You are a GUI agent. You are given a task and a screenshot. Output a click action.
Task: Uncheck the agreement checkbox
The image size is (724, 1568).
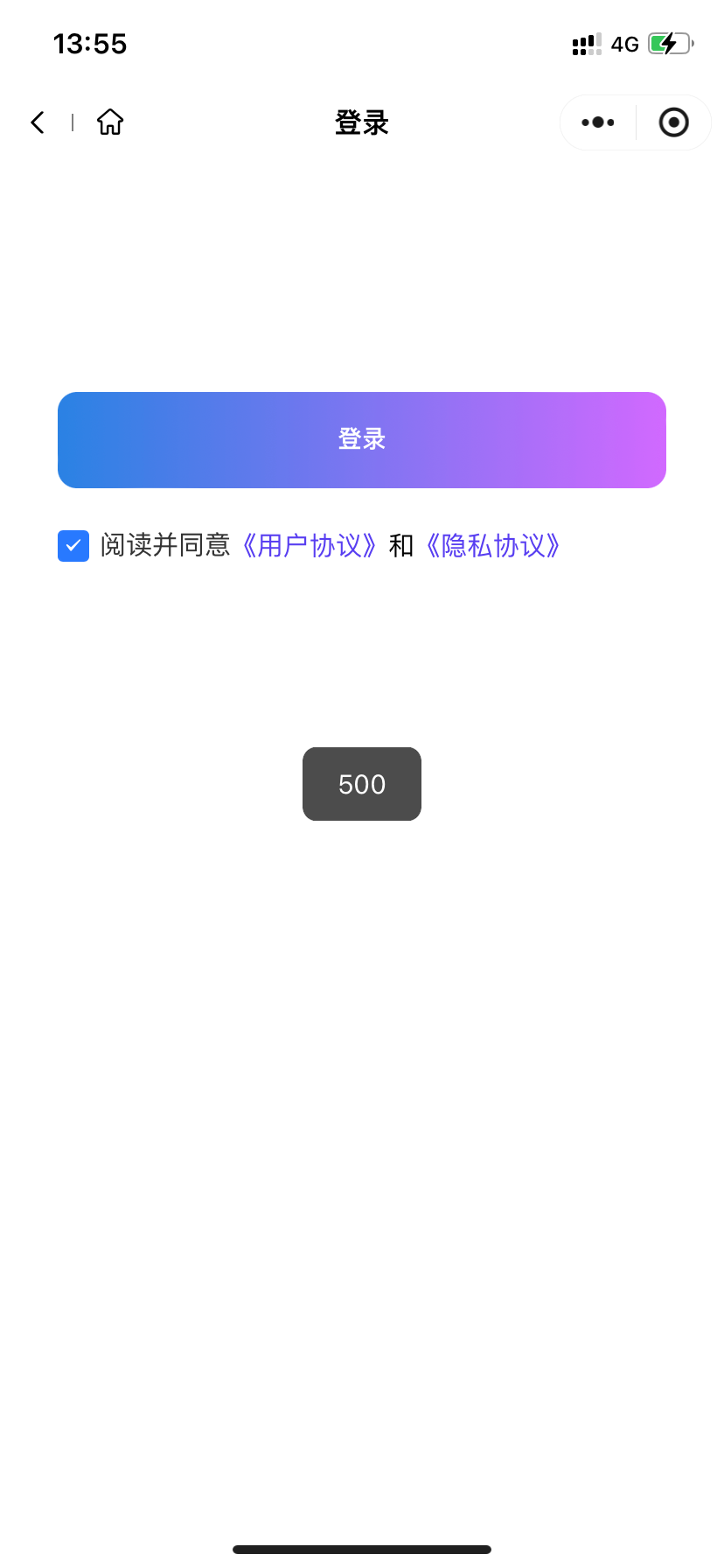pyautogui.click(x=73, y=546)
